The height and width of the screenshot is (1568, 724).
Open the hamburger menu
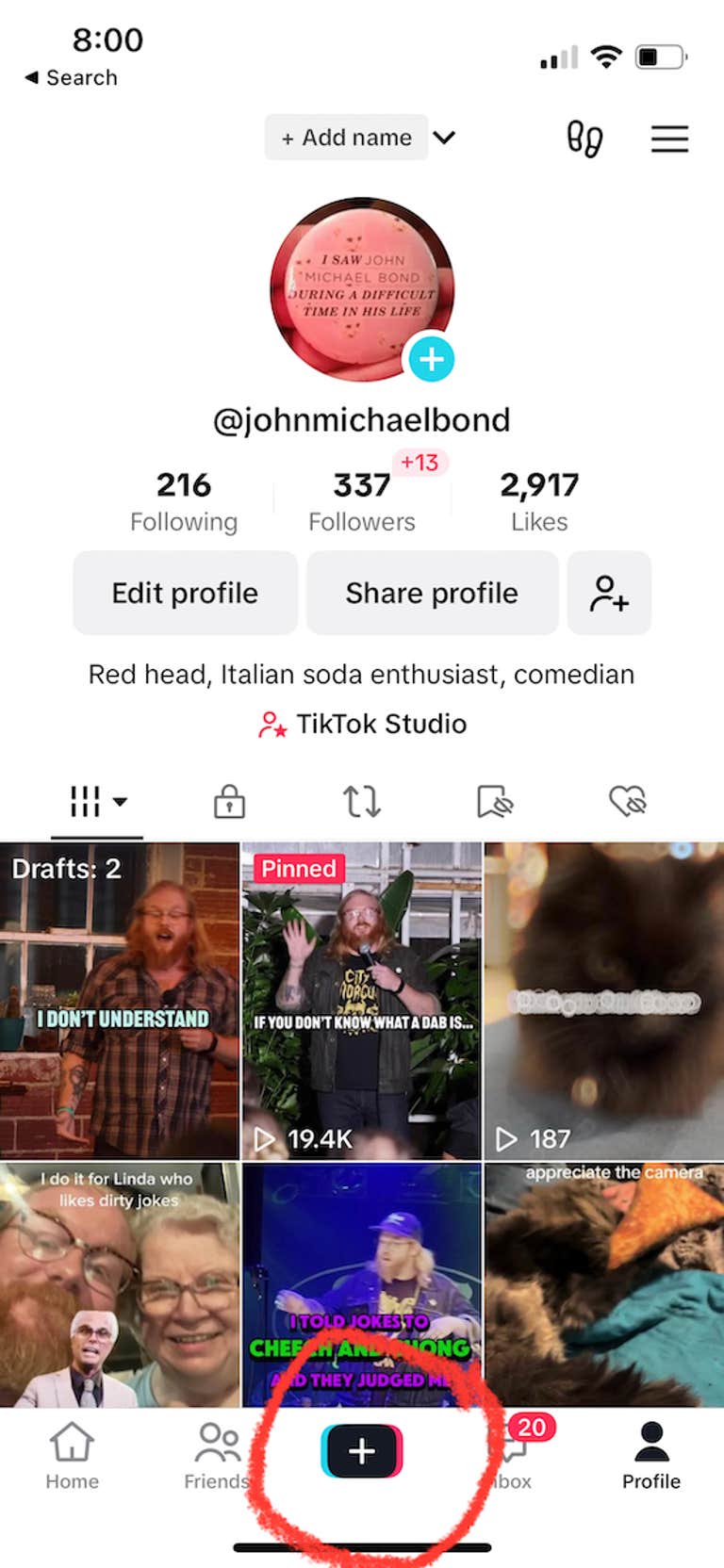pos(669,139)
